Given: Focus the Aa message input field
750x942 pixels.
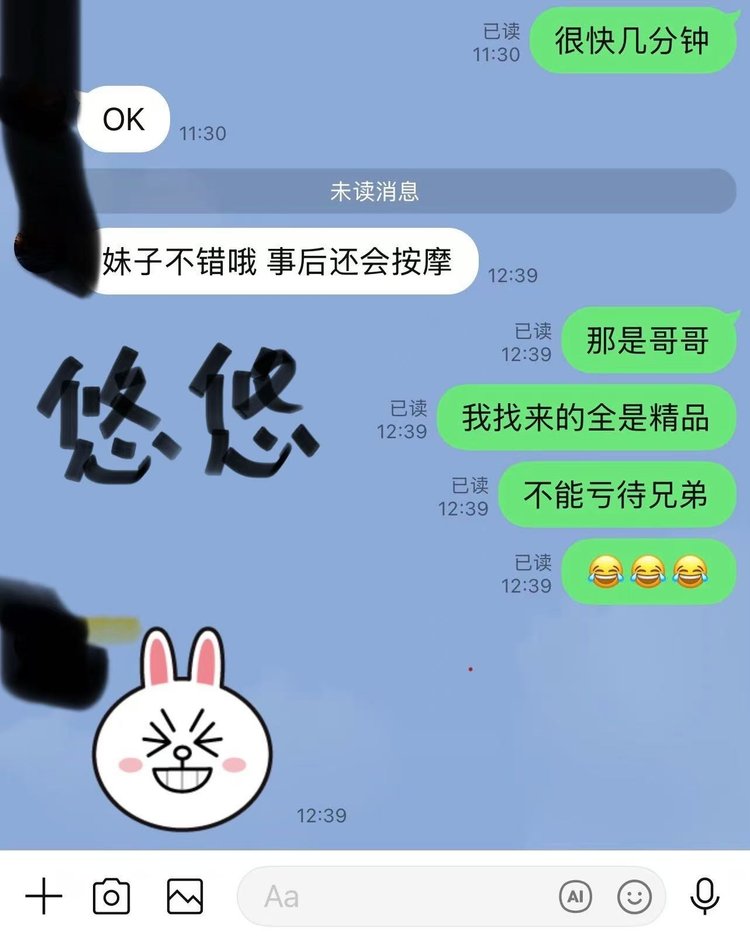Looking at the screenshot, I should [x=400, y=896].
